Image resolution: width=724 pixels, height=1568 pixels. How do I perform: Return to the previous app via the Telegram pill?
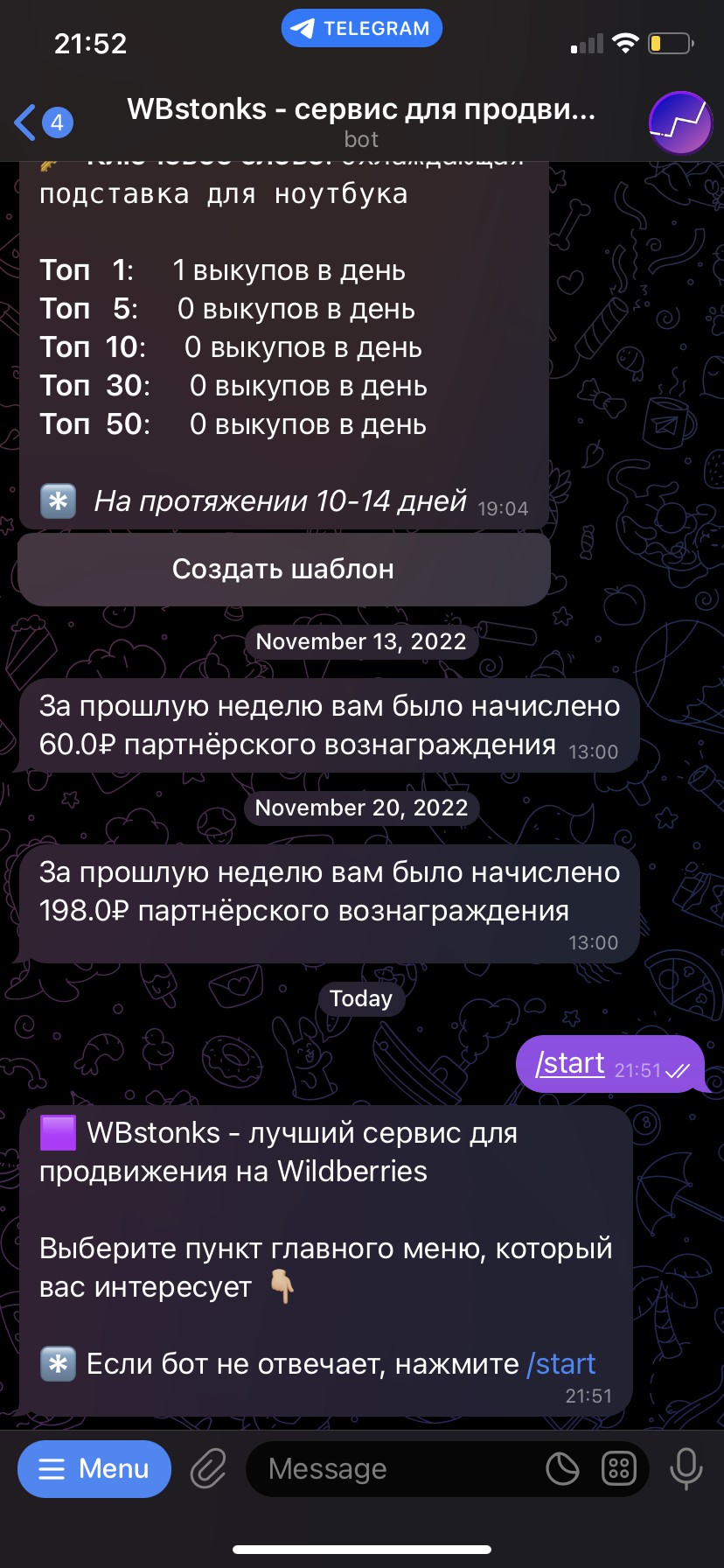(x=361, y=29)
